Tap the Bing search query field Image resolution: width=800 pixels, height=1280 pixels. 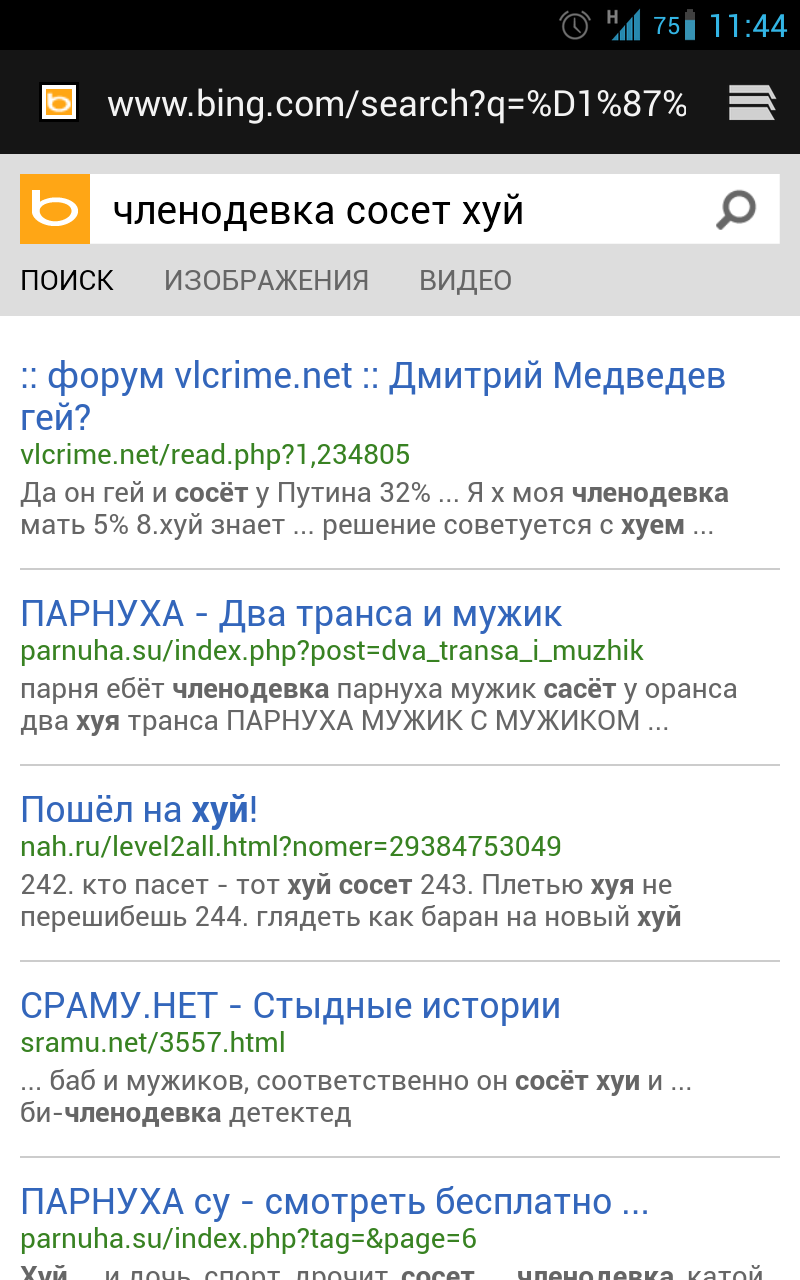(x=400, y=210)
